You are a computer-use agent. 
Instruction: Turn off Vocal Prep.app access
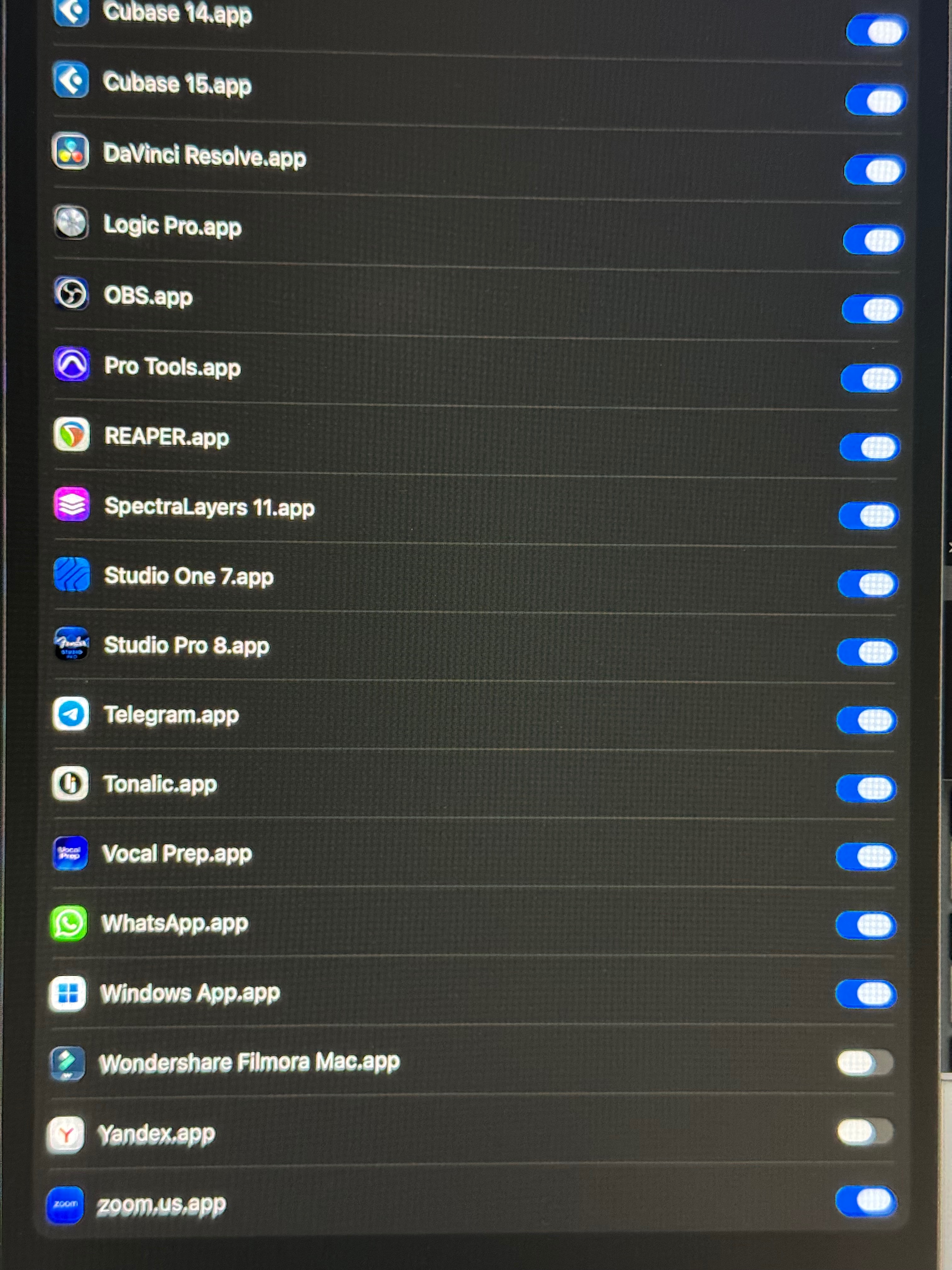865,857
